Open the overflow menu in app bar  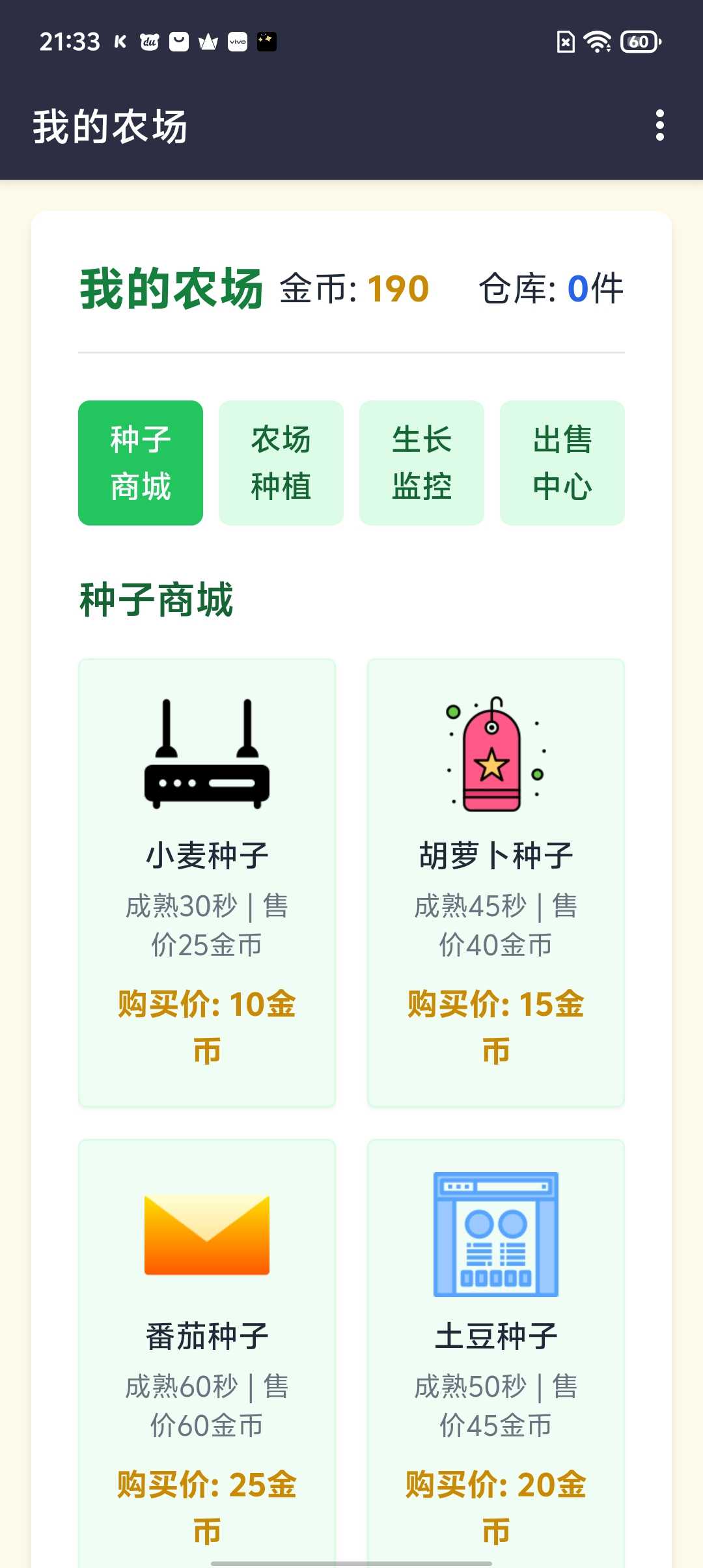[659, 125]
